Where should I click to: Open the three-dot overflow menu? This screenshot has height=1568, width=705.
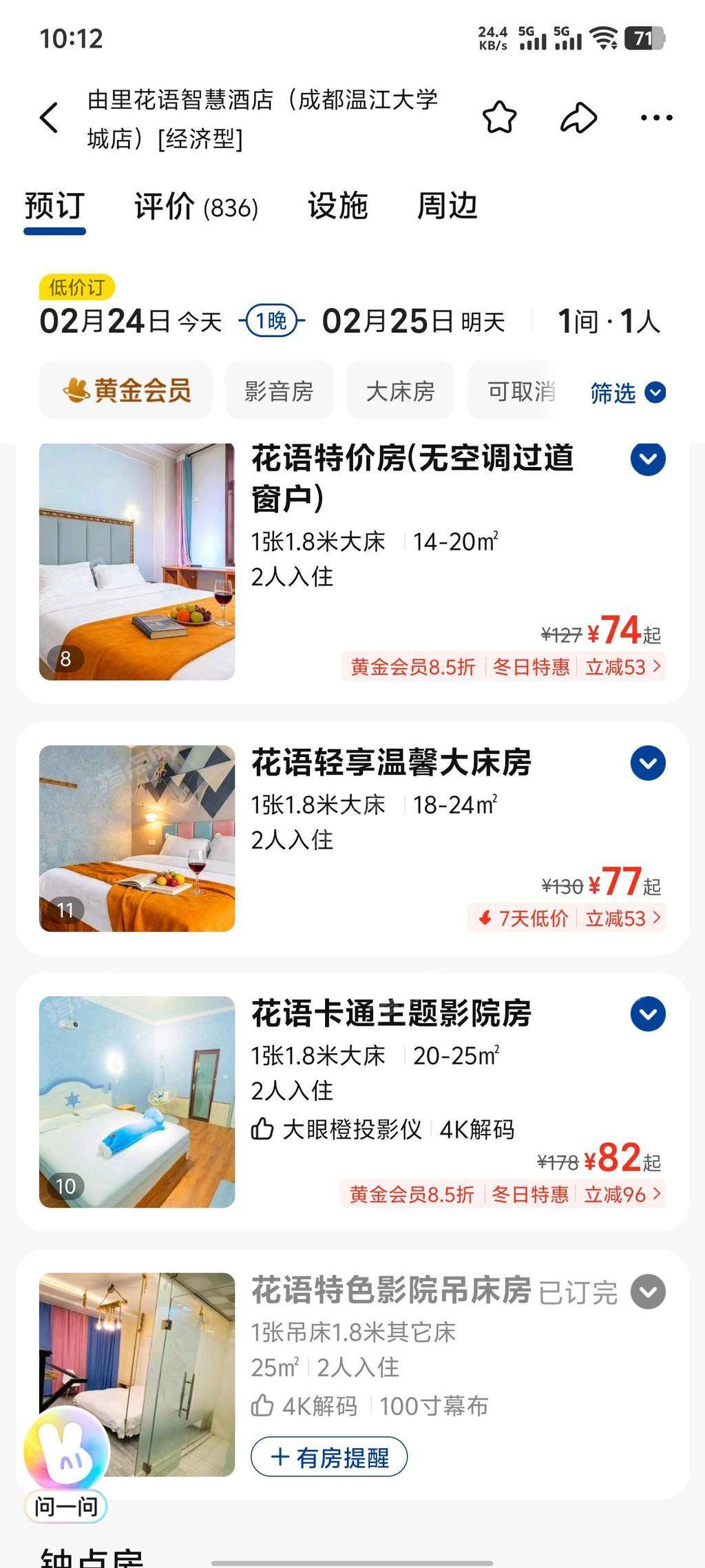[656, 118]
